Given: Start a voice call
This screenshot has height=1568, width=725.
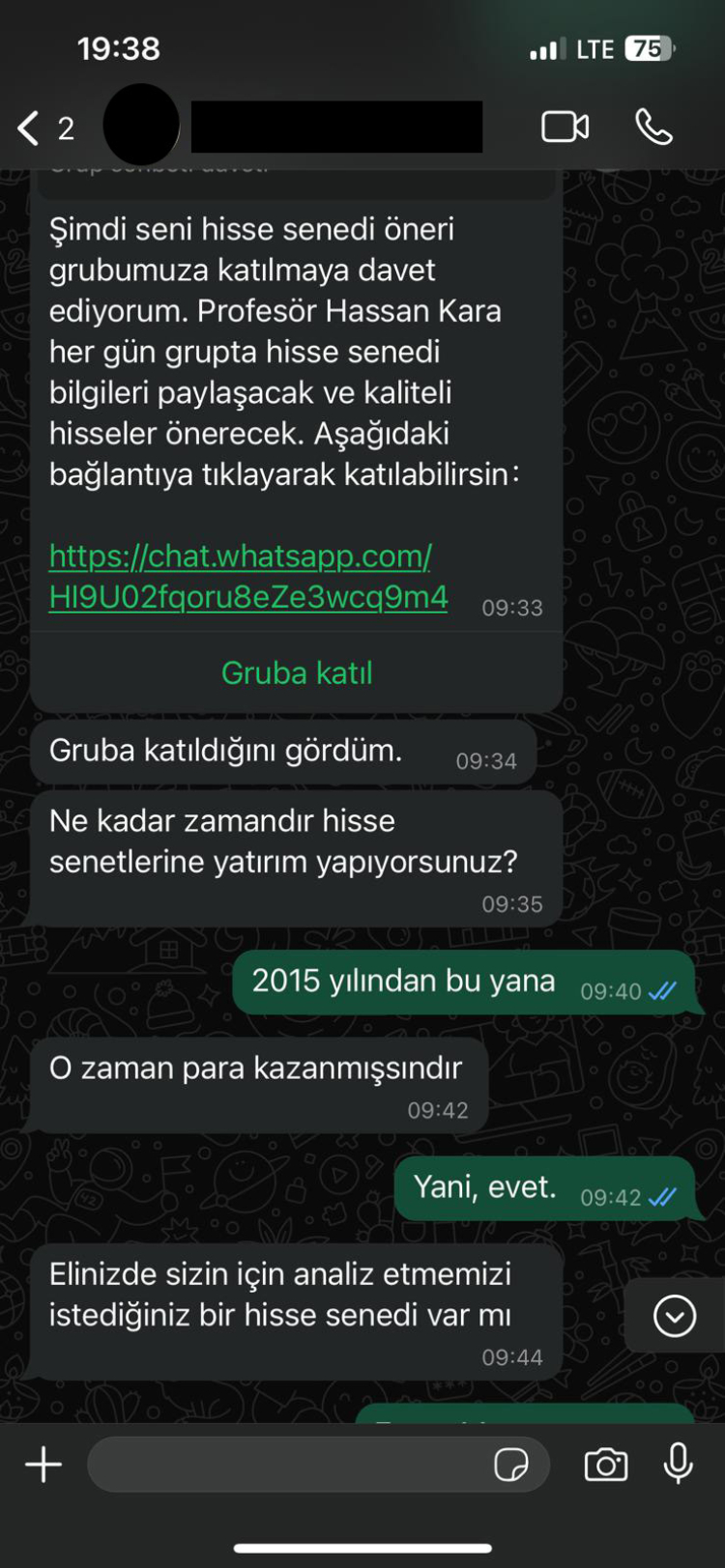Looking at the screenshot, I should point(653,128).
